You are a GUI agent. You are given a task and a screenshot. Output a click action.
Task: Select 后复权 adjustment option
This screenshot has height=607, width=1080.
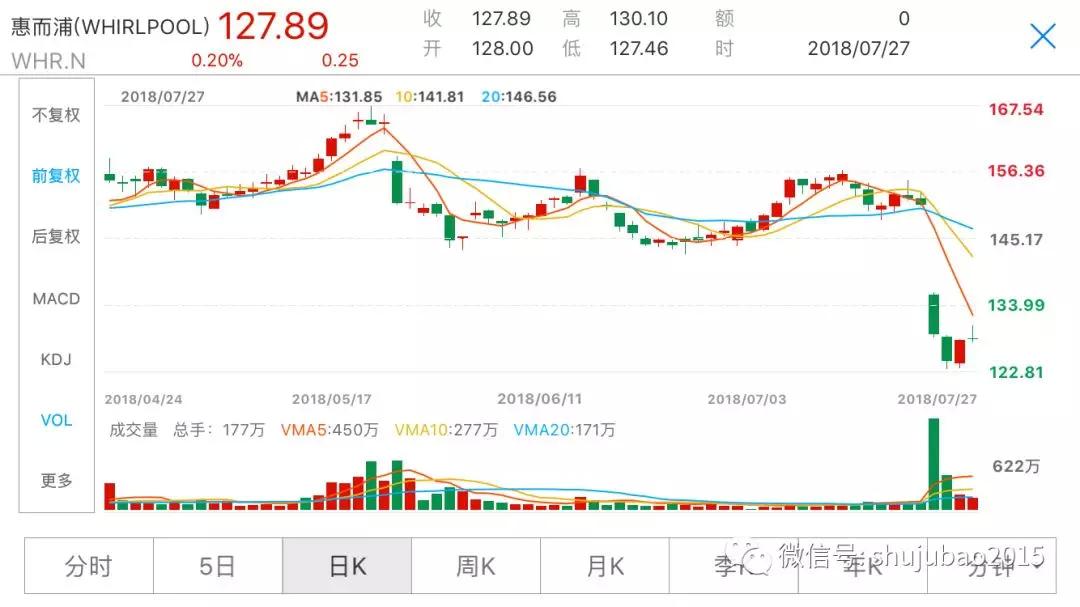56,237
